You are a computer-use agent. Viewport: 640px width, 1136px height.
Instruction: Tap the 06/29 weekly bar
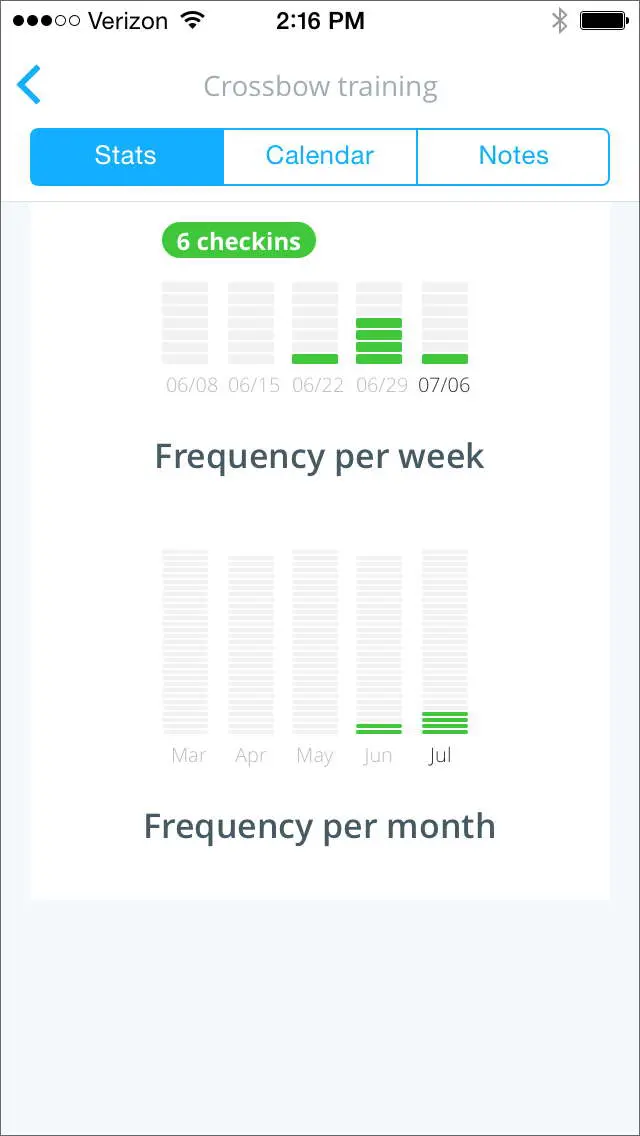[x=378, y=322]
